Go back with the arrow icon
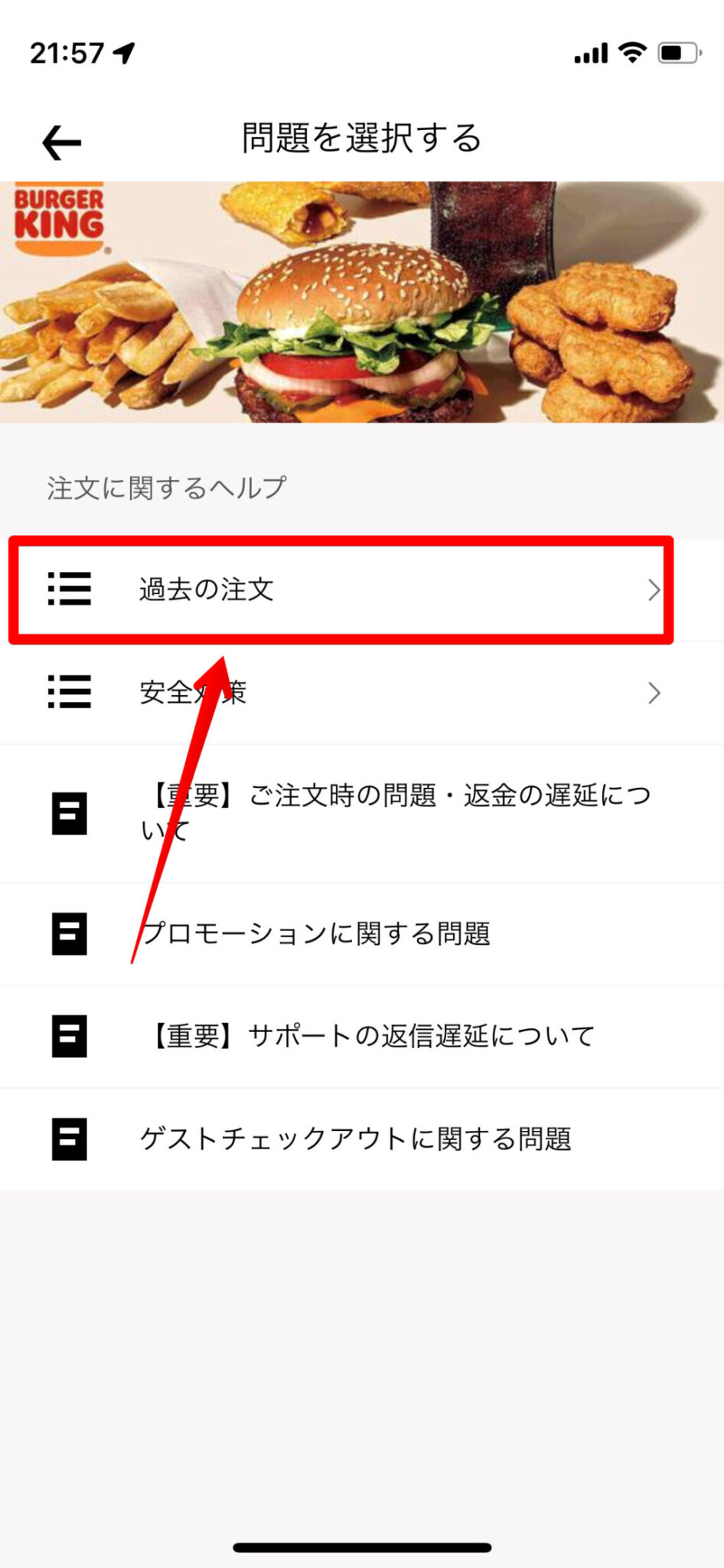This screenshot has width=724, height=1568. click(61, 142)
